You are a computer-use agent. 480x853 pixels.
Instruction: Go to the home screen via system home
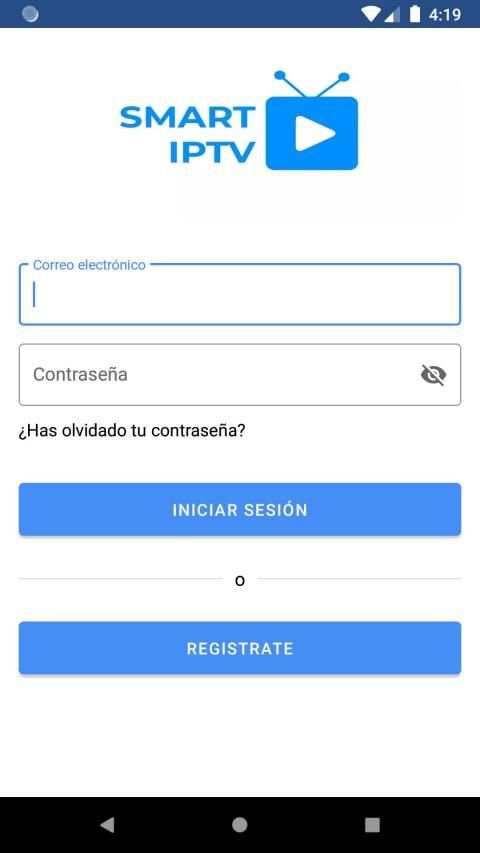coord(239,825)
